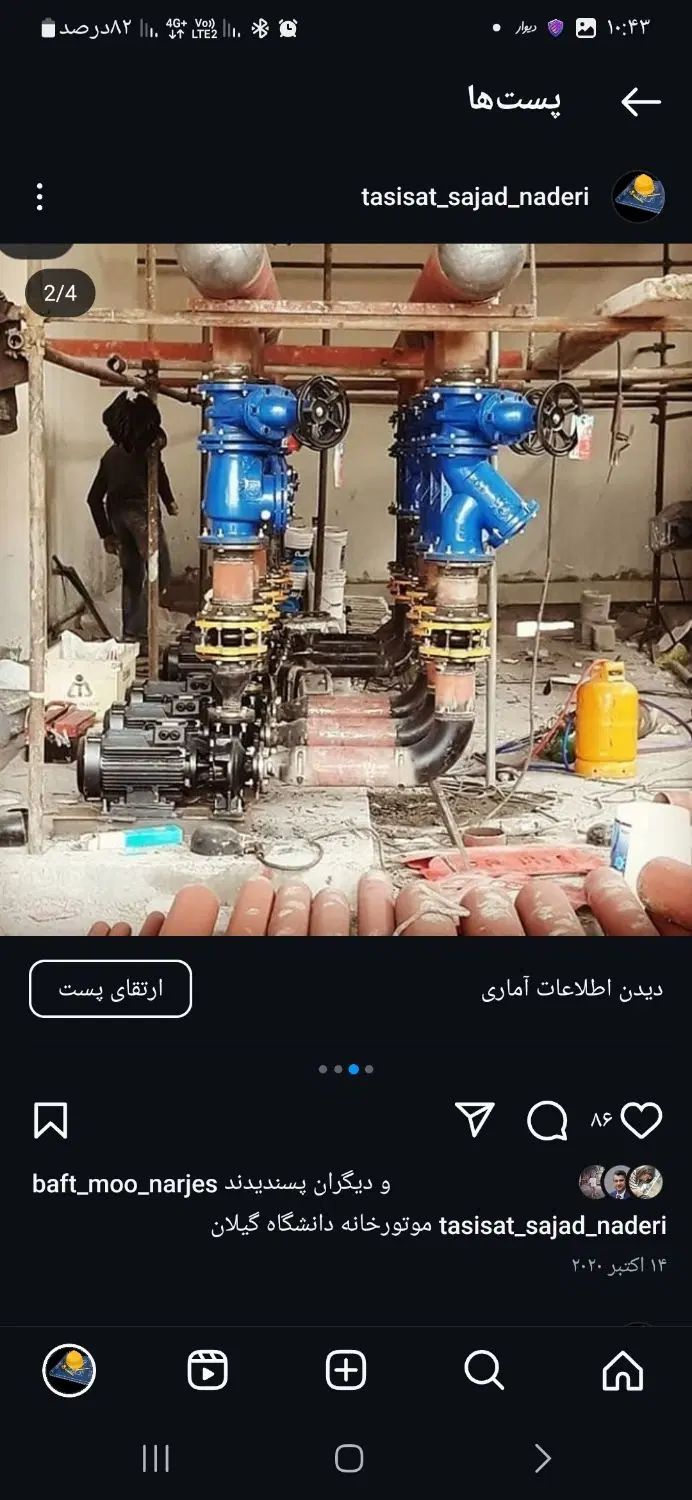Create a new post with the plus icon
Screen dimensions: 692x1500
(346, 1370)
